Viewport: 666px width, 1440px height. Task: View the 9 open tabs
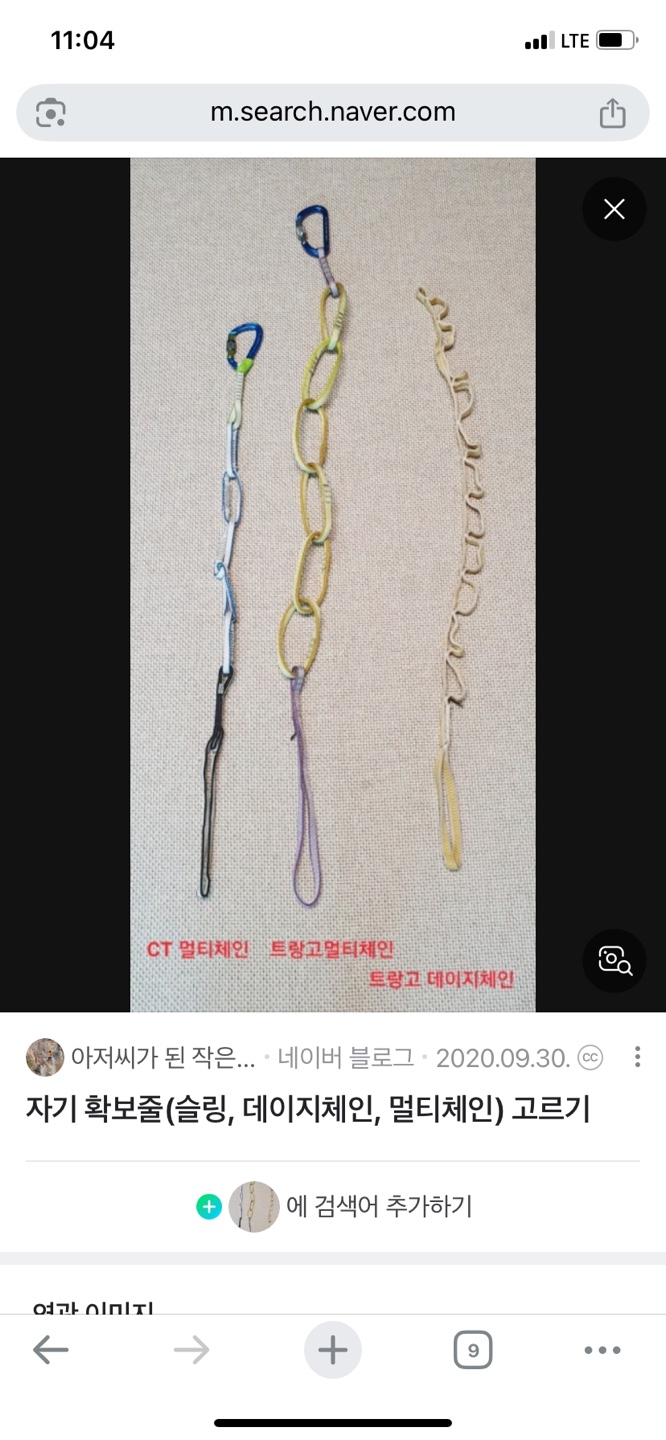(472, 1351)
